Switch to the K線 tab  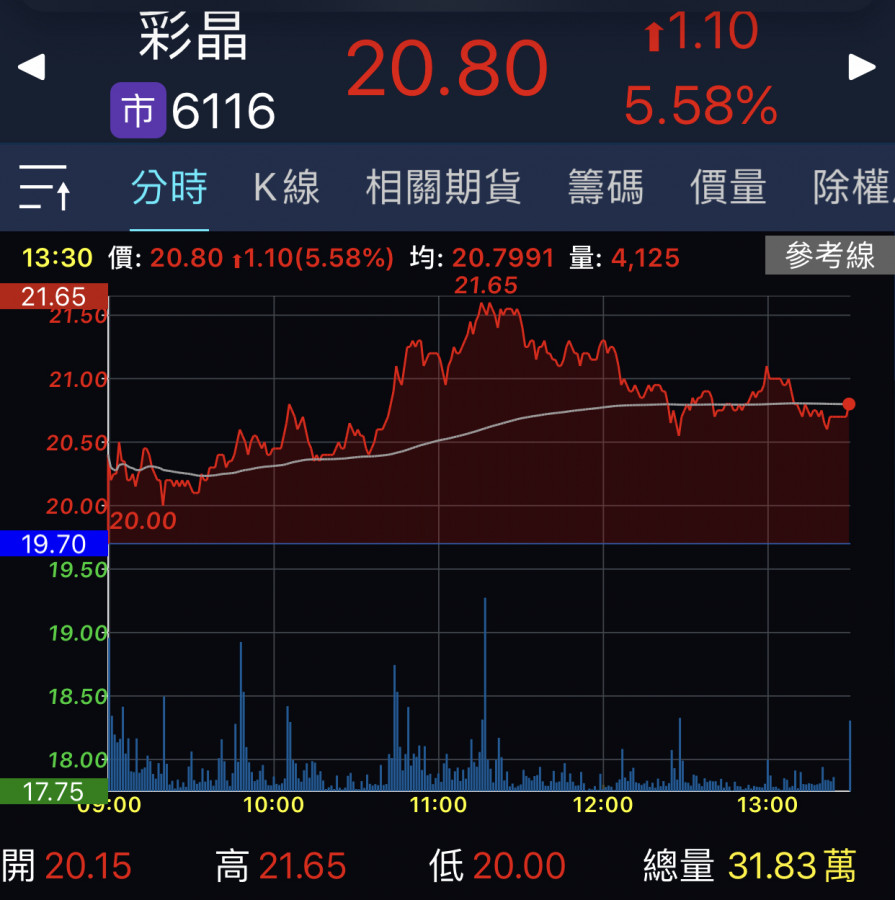click(286, 188)
